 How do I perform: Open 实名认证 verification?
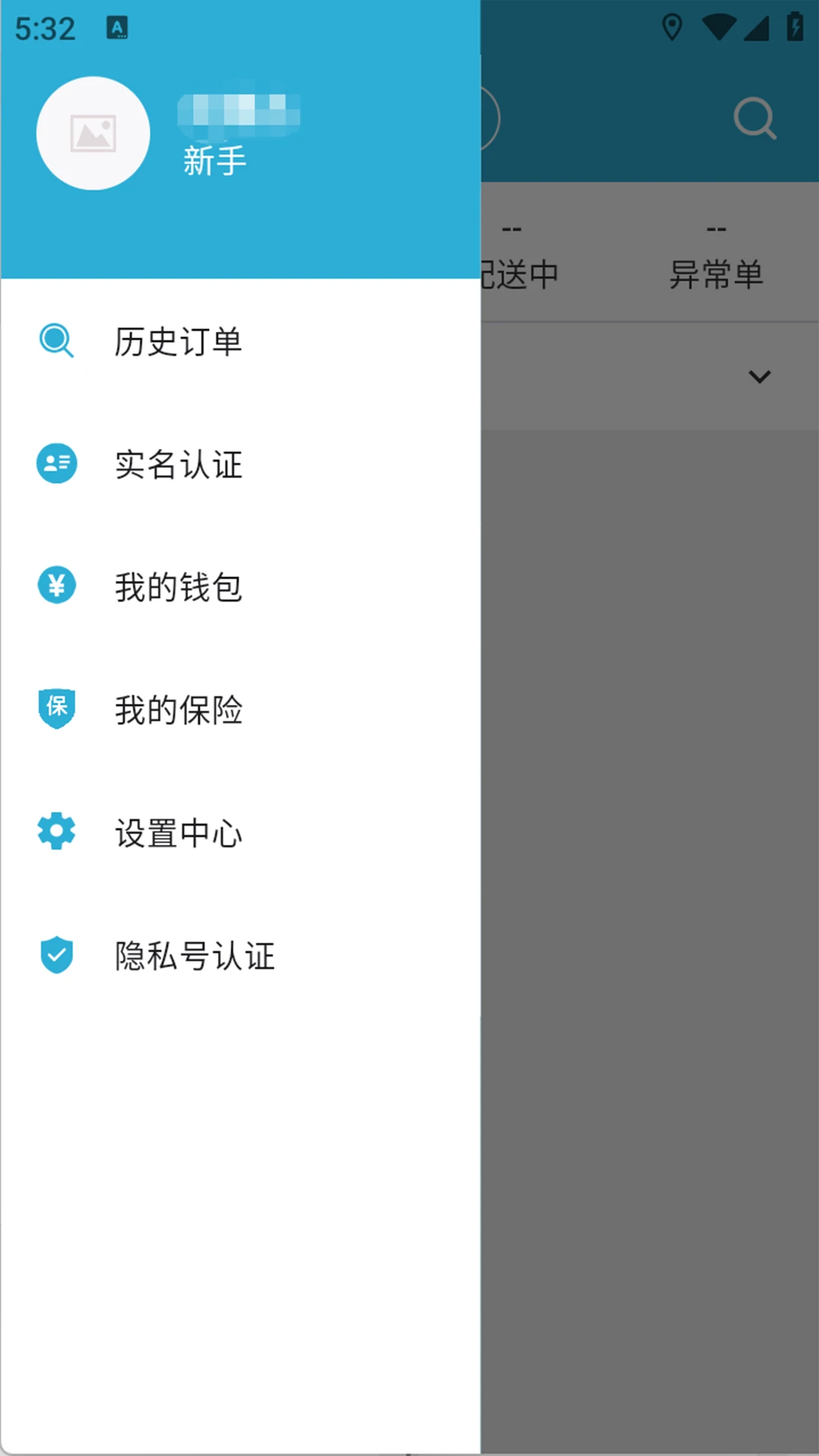[x=177, y=465]
